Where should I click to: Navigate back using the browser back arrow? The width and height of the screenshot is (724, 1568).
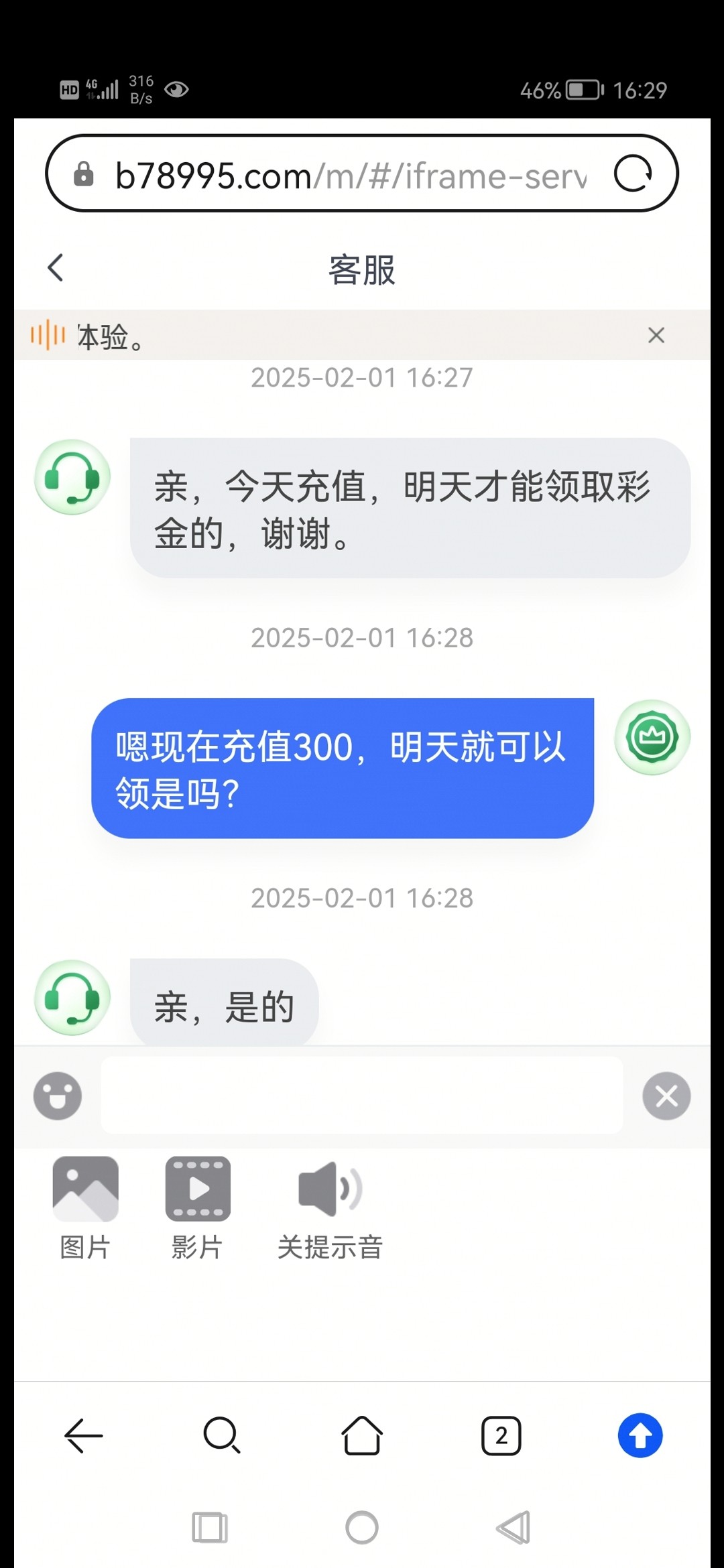point(84,1435)
